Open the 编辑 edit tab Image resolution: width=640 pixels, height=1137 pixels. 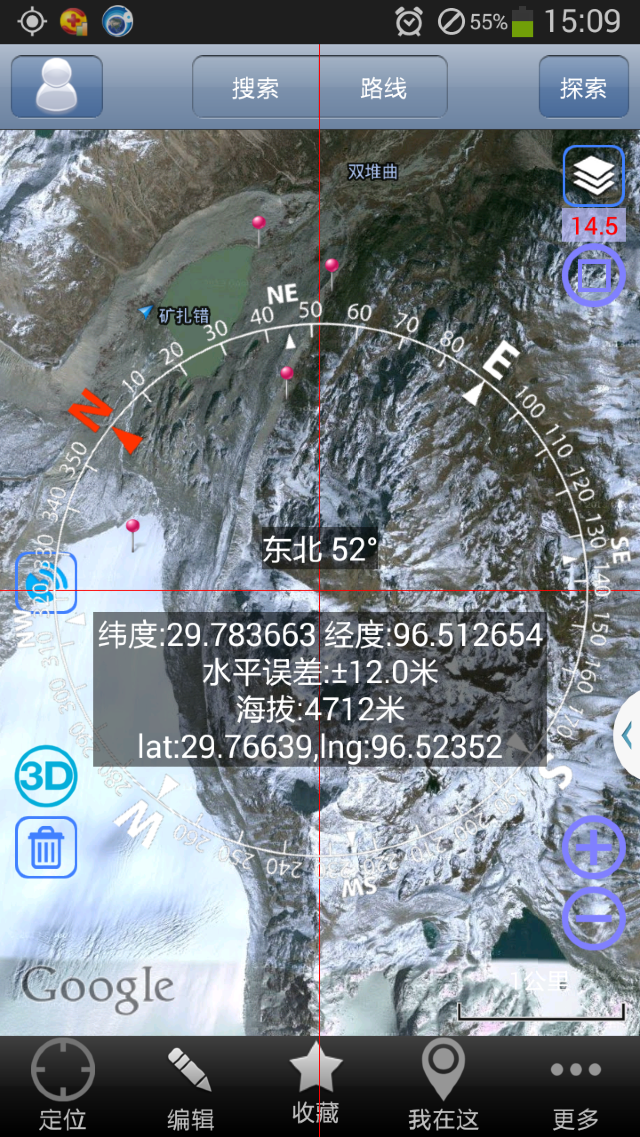190,1085
